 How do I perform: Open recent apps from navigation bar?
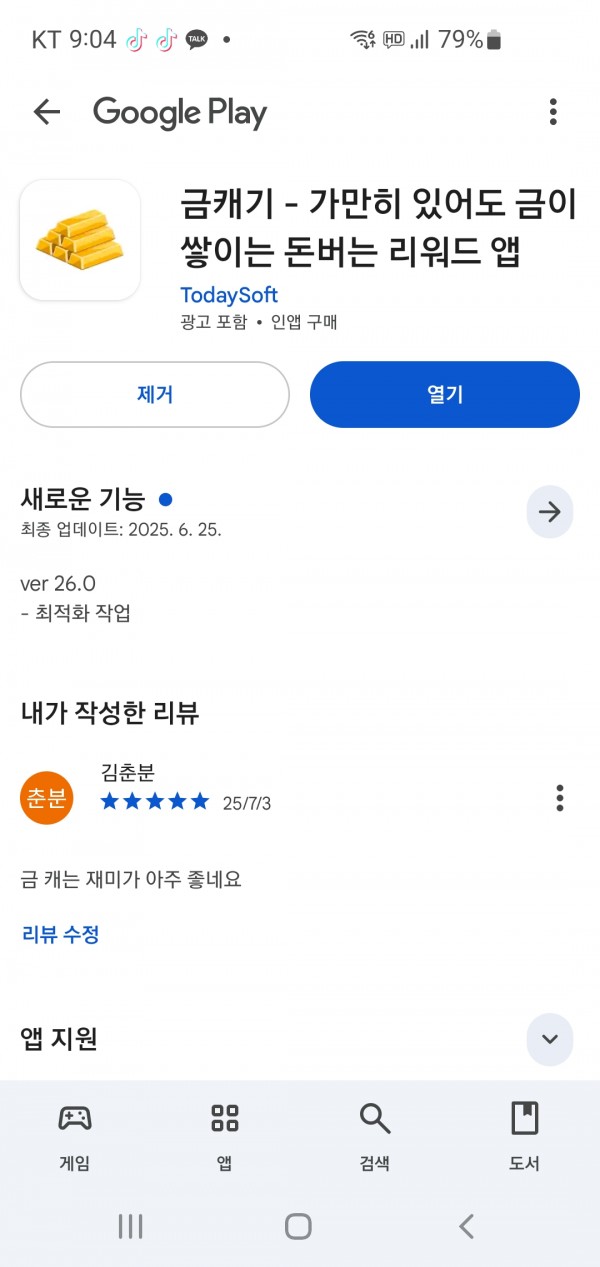click(131, 1226)
